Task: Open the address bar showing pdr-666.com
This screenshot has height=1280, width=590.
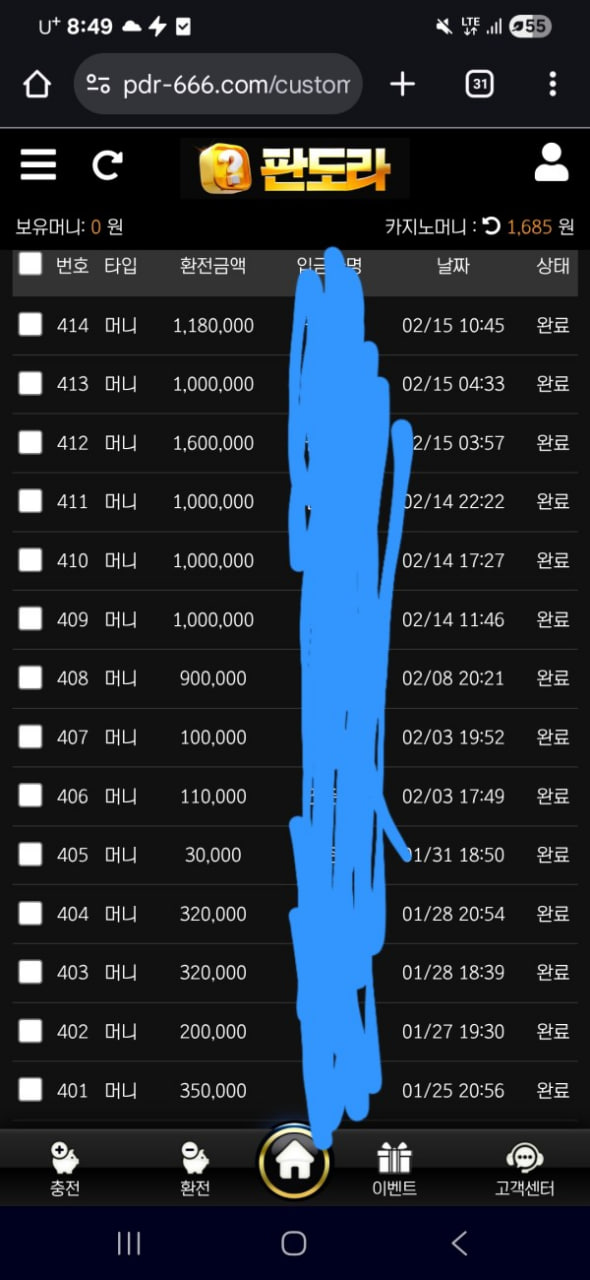Action: click(x=218, y=84)
